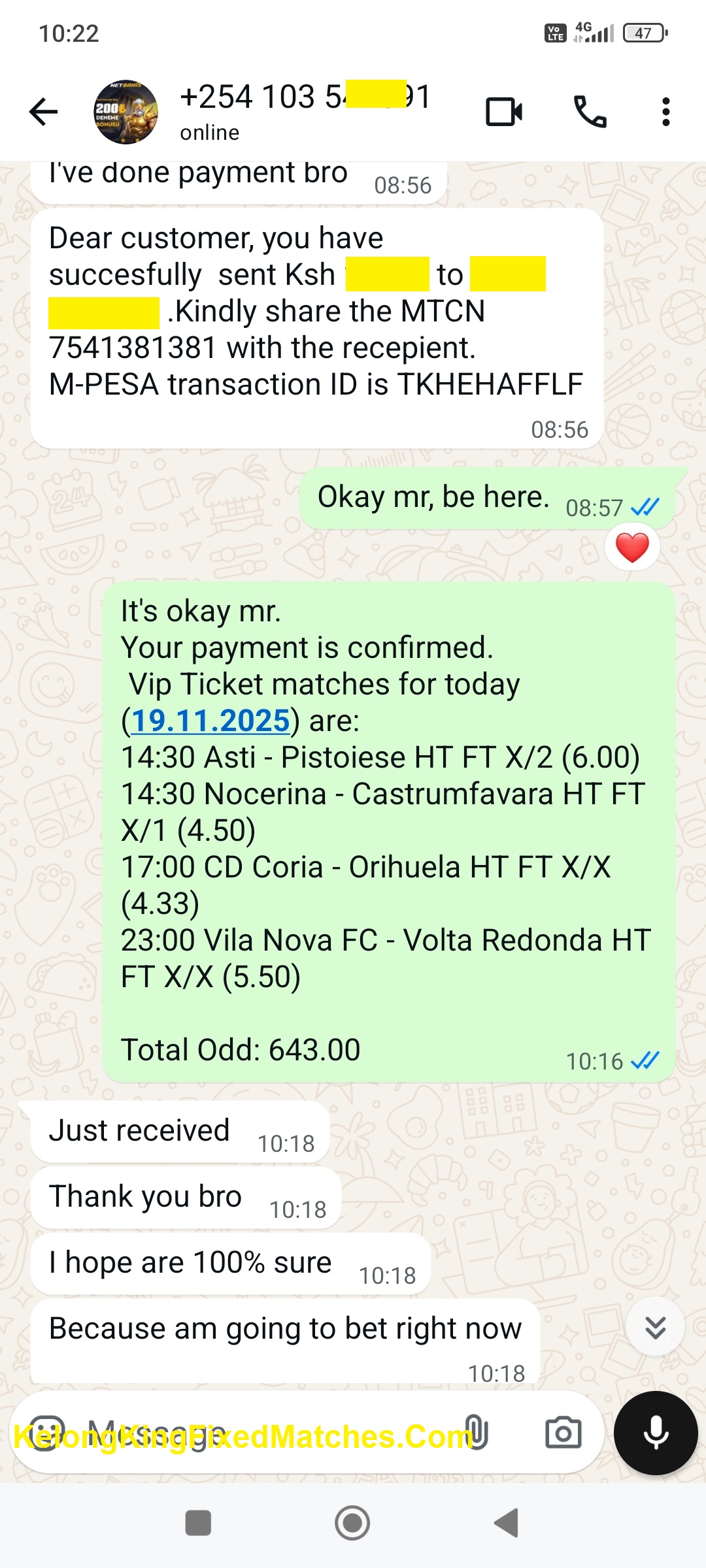Go back to the chat list
This screenshot has height=1568, width=706.
(x=44, y=112)
